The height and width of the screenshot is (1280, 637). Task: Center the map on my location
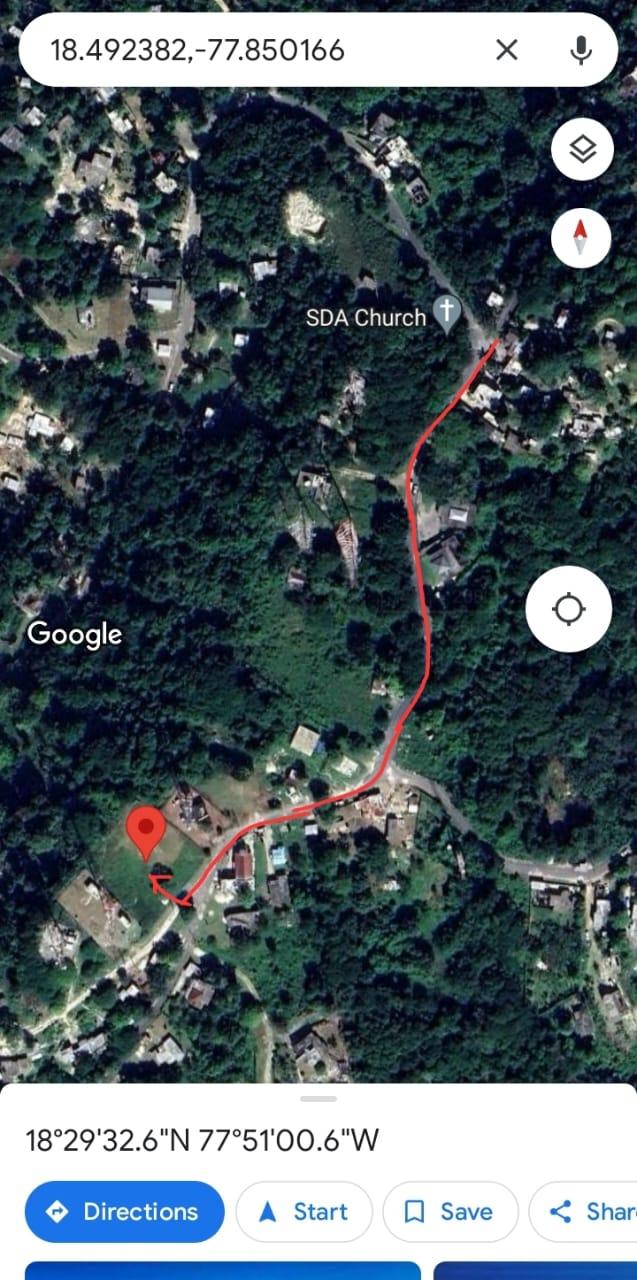click(569, 608)
